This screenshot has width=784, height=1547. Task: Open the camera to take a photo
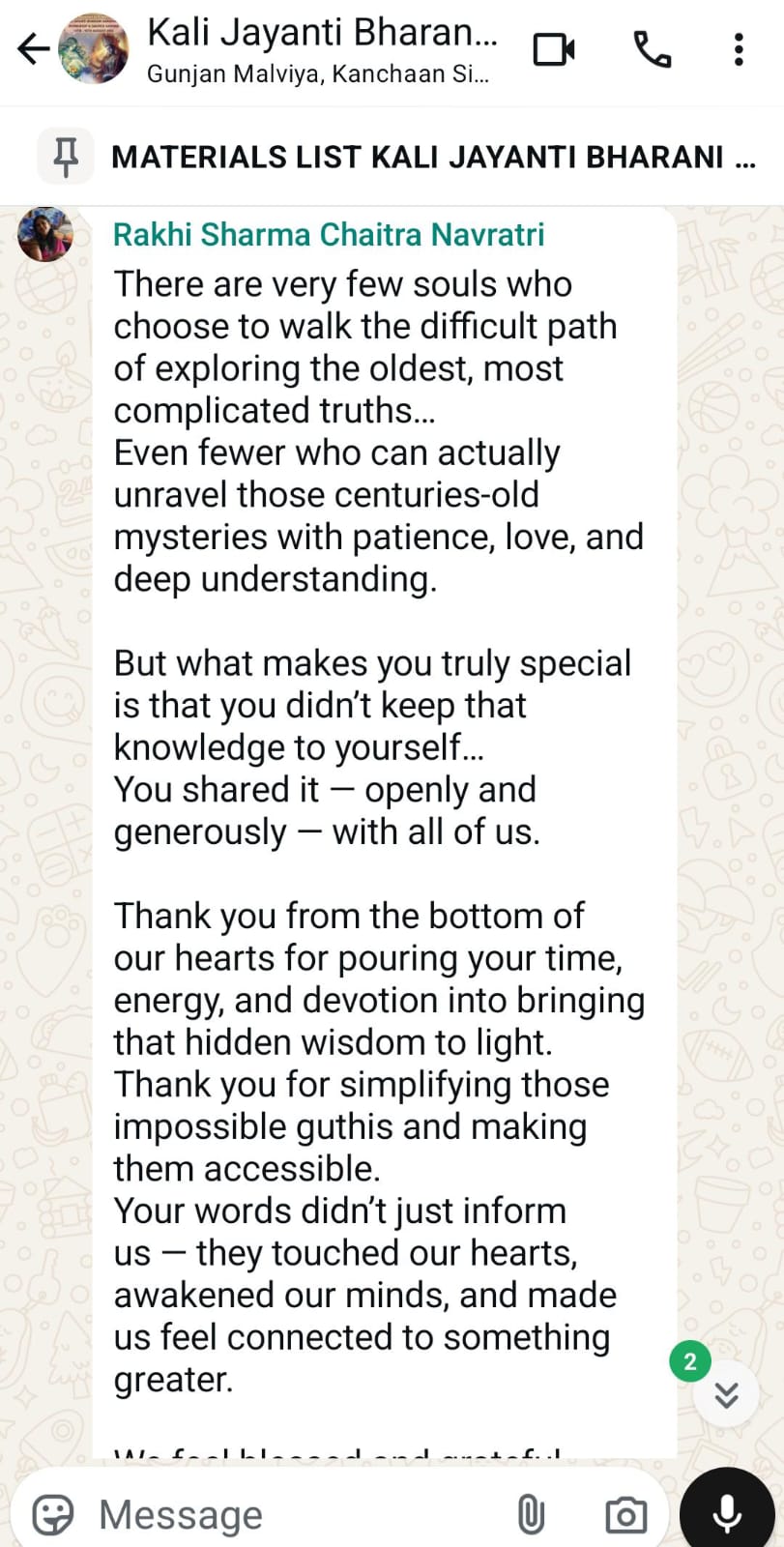[x=625, y=1514]
